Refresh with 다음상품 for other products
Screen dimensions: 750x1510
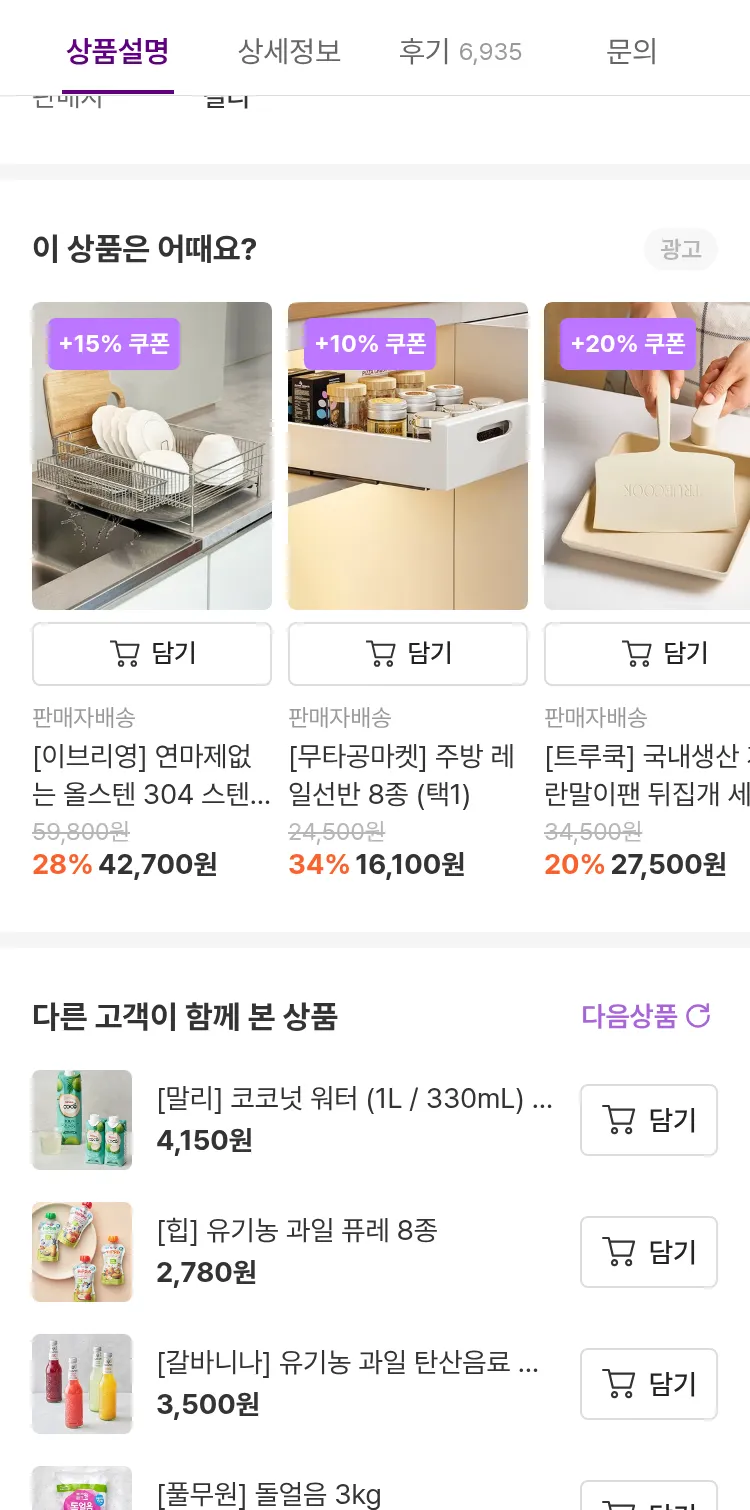tap(646, 1016)
